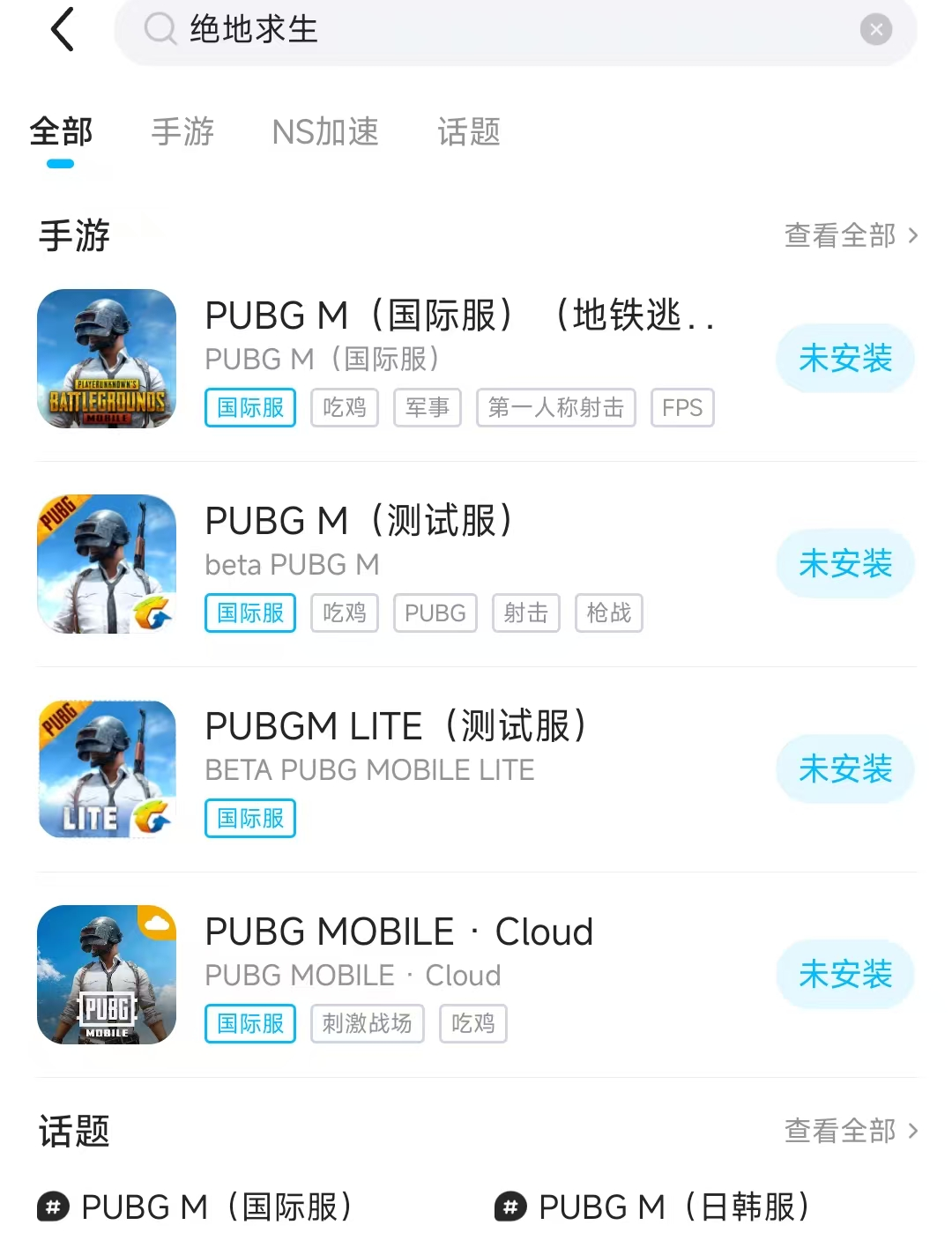Clear the search text 绝地求生

875,30
